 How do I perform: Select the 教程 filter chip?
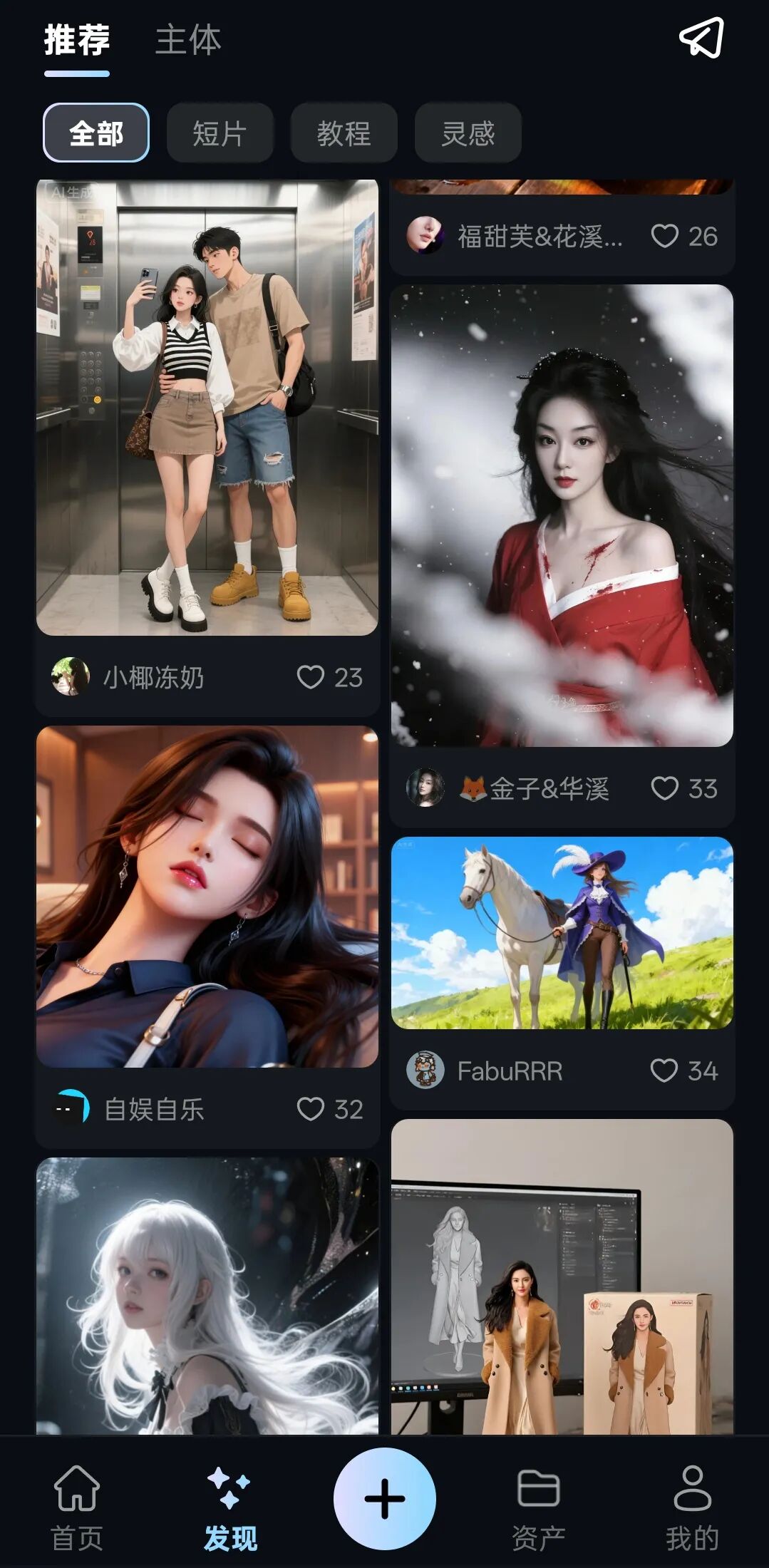point(344,133)
